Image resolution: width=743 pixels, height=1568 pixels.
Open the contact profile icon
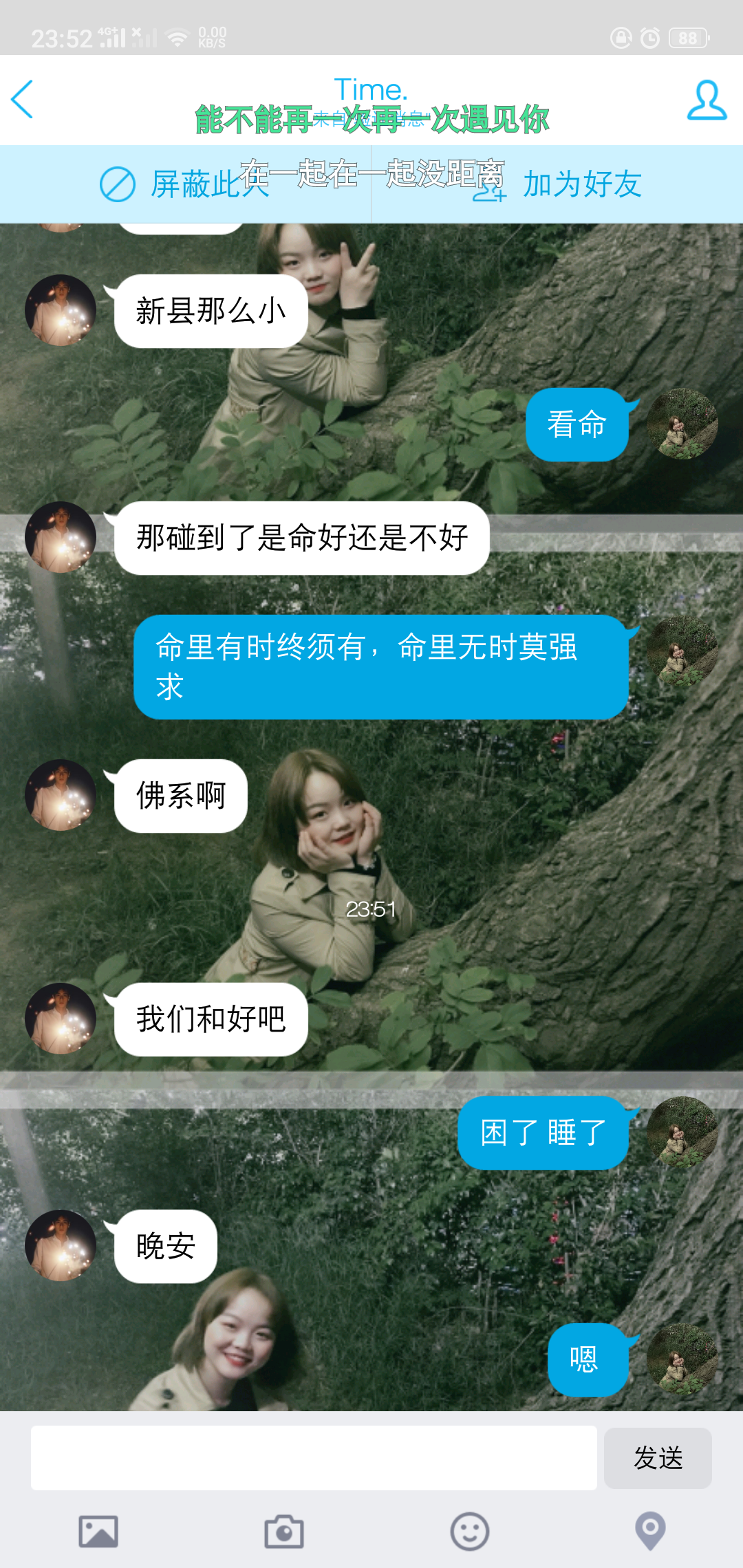[707, 100]
